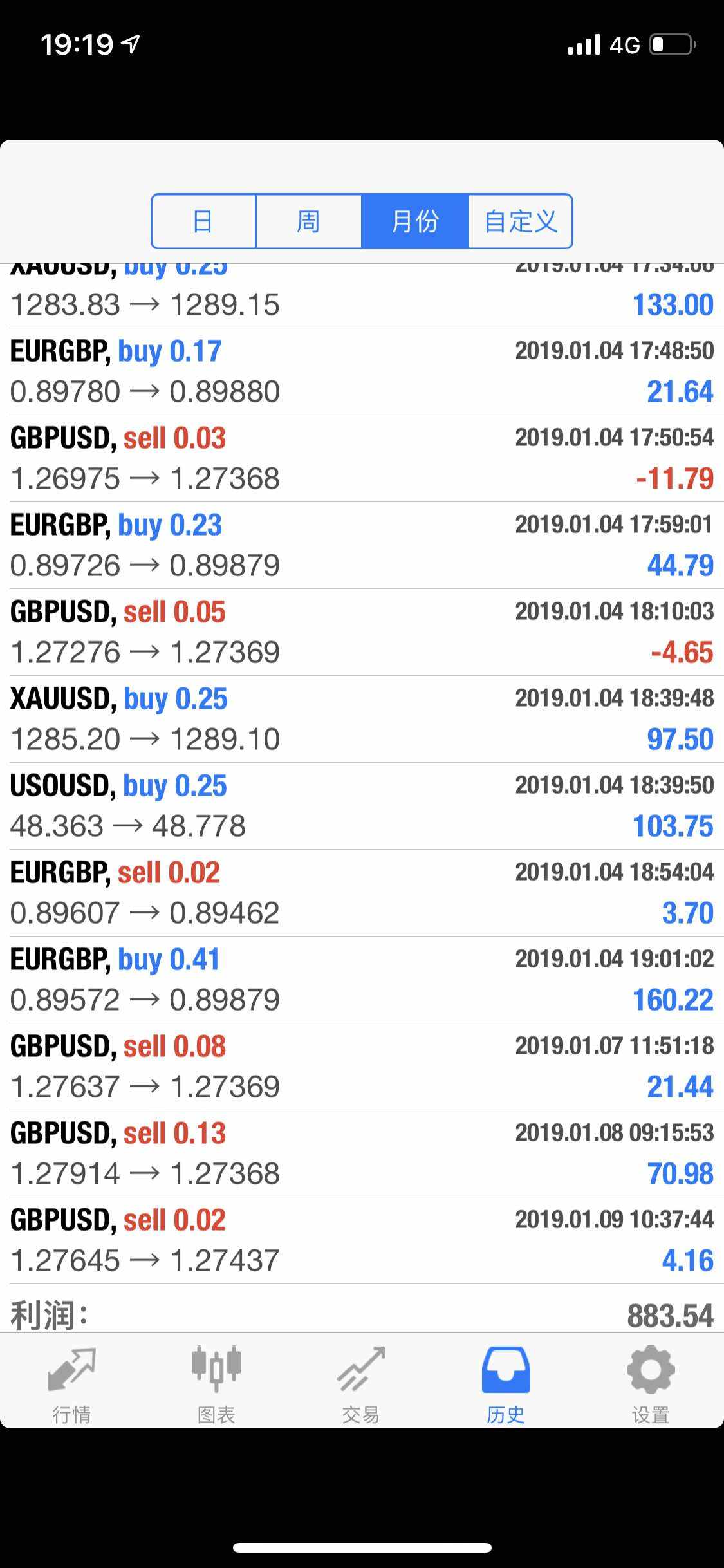The height and width of the screenshot is (1568, 724).
Task: Show details for EURGBP buy 0.41 trade
Action: (362, 980)
